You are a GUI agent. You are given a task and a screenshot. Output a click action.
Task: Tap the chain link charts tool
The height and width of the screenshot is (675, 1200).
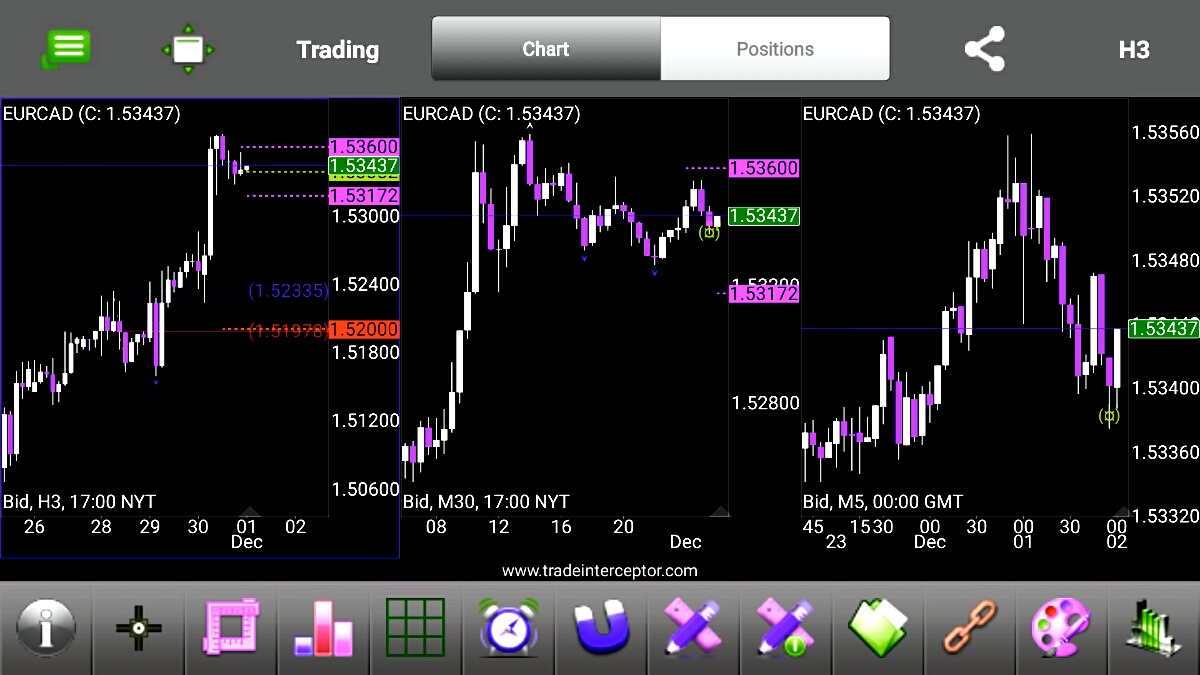coord(970,629)
